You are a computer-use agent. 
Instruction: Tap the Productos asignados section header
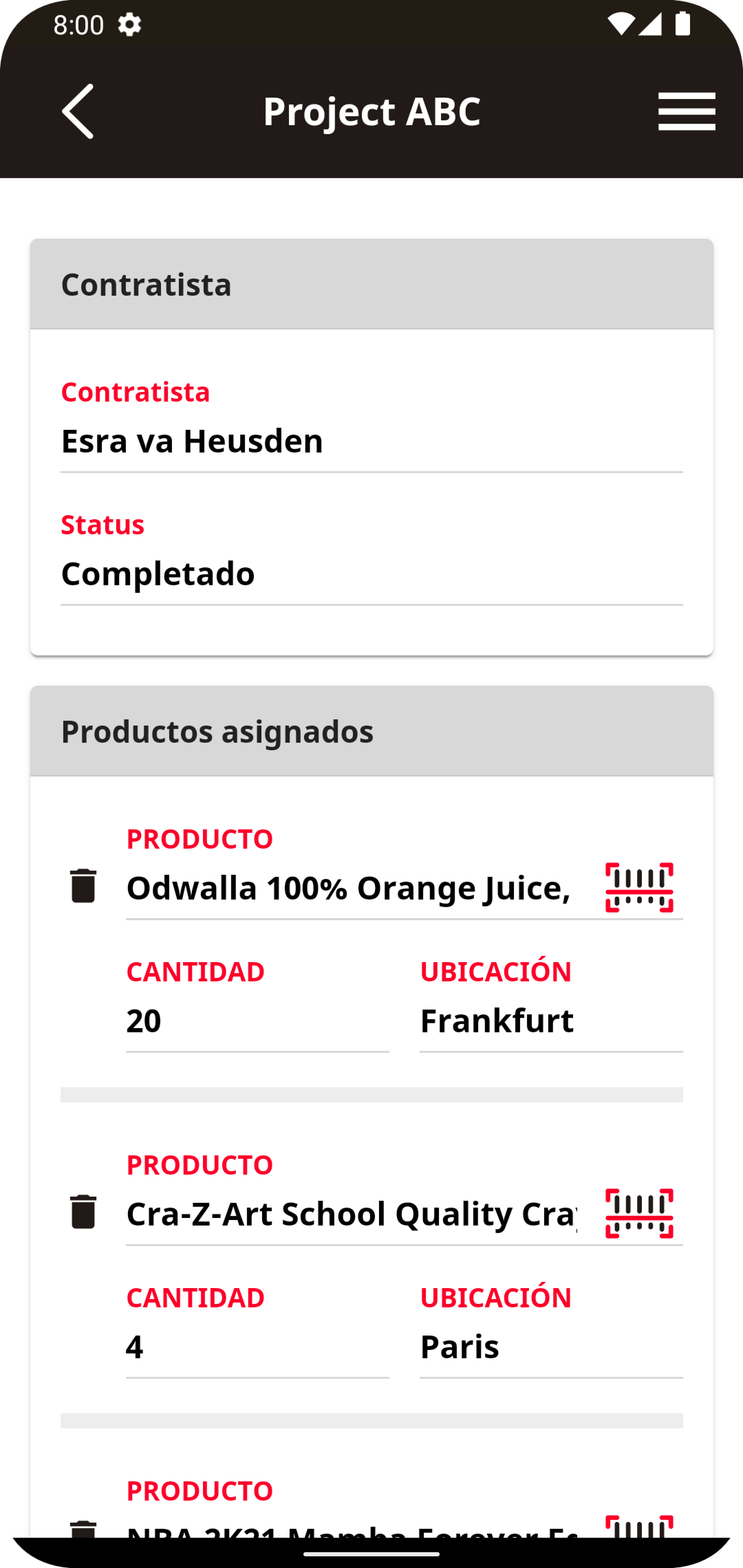(x=217, y=732)
